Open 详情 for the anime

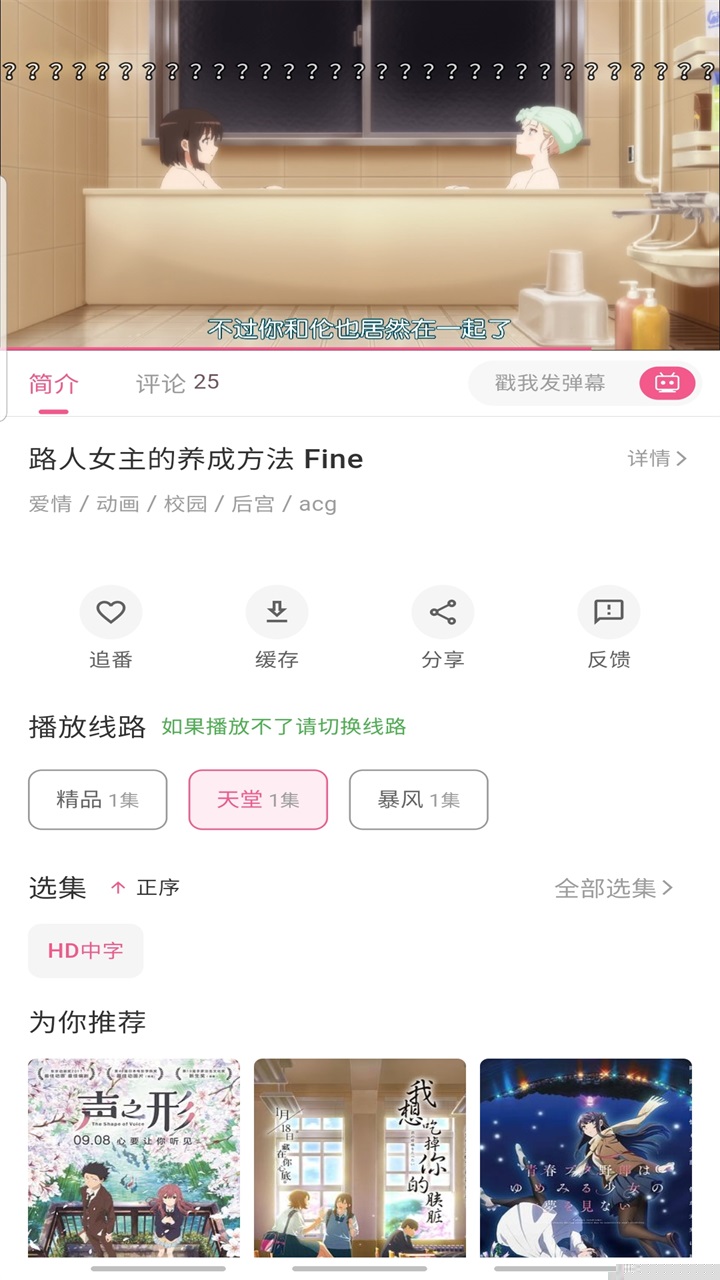coord(656,459)
